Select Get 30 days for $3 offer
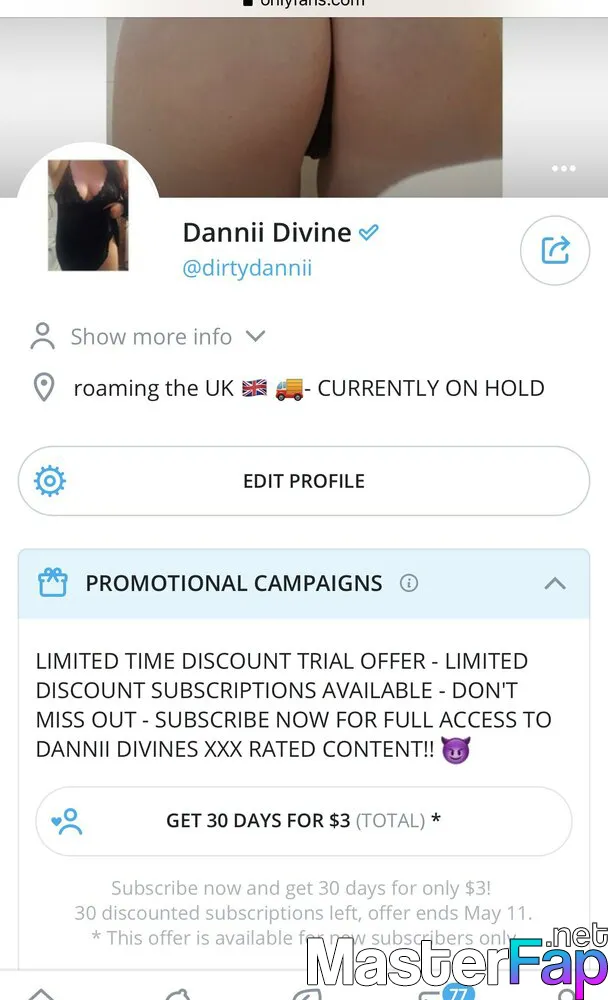The width and height of the screenshot is (608, 1000). pos(304,821)
